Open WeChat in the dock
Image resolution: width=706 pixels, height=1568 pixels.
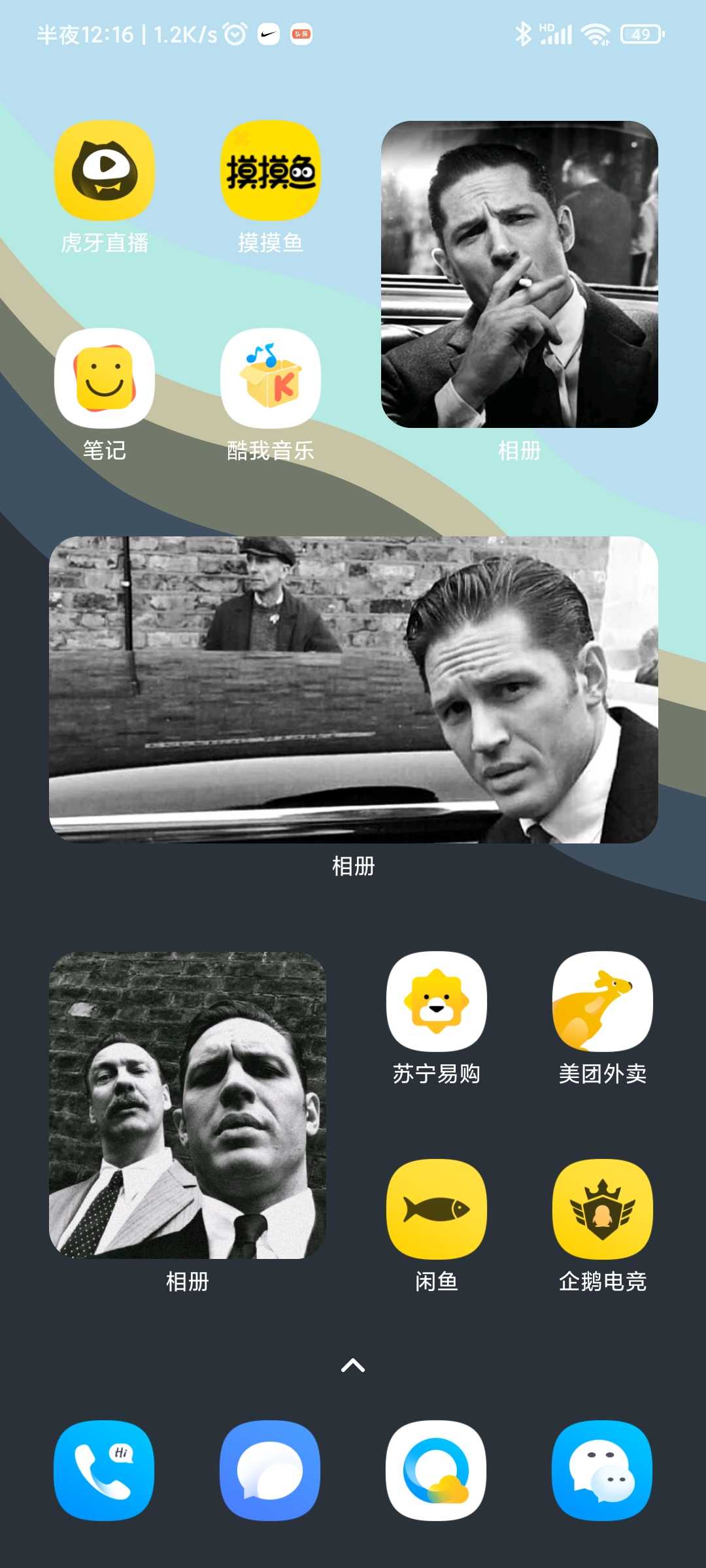603,1471
